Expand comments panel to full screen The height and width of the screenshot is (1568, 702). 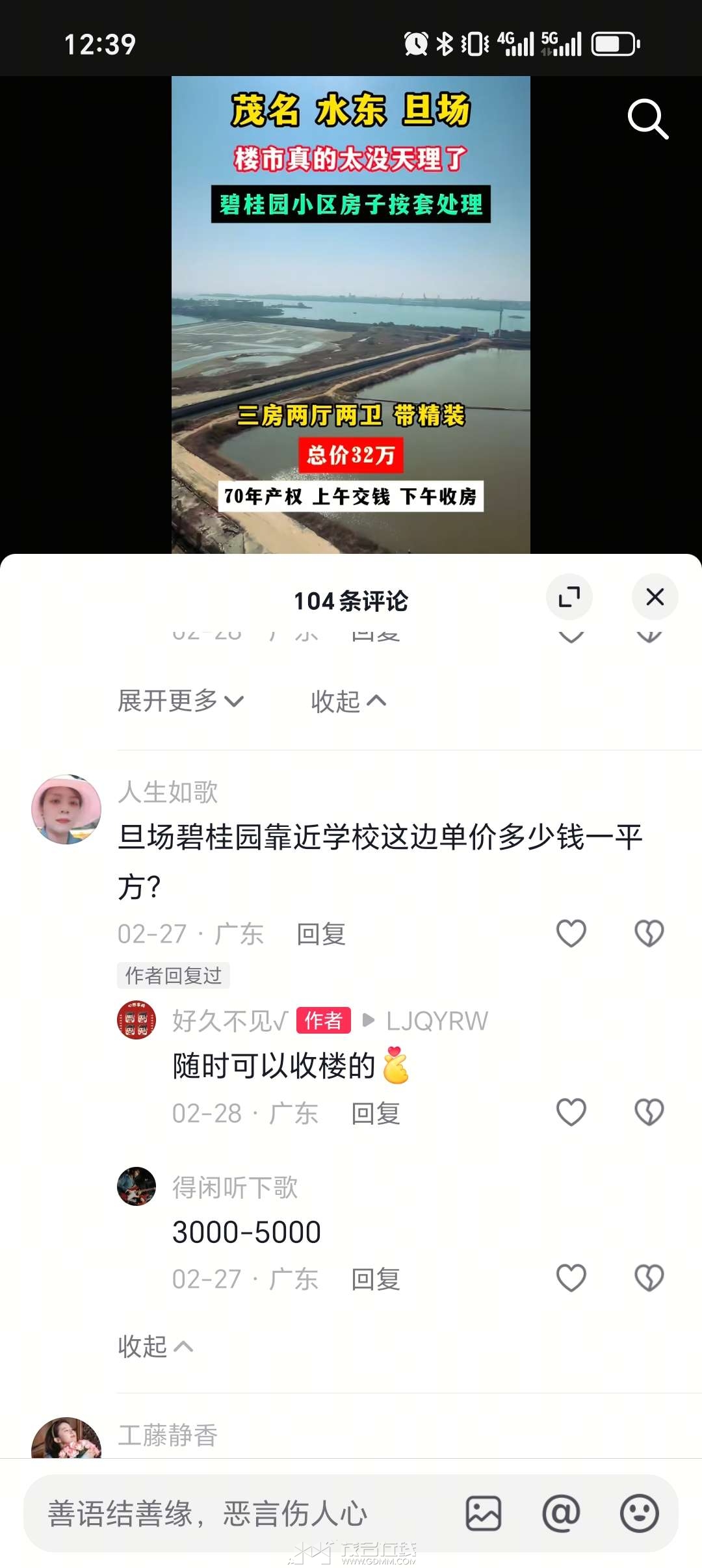tap(569, 597)
